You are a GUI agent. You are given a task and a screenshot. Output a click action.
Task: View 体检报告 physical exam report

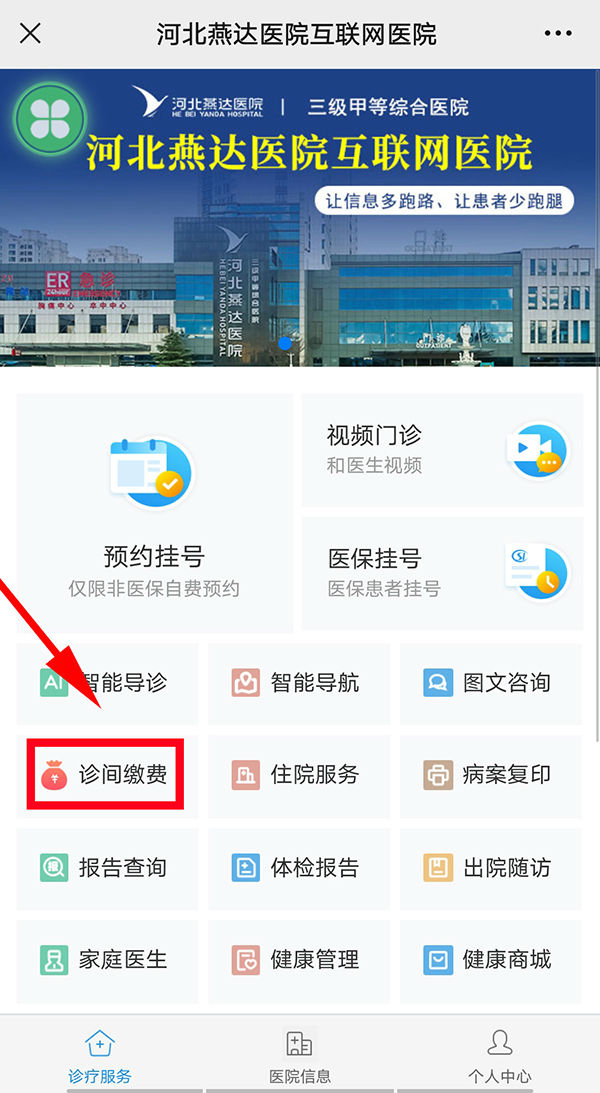(298, 867)
